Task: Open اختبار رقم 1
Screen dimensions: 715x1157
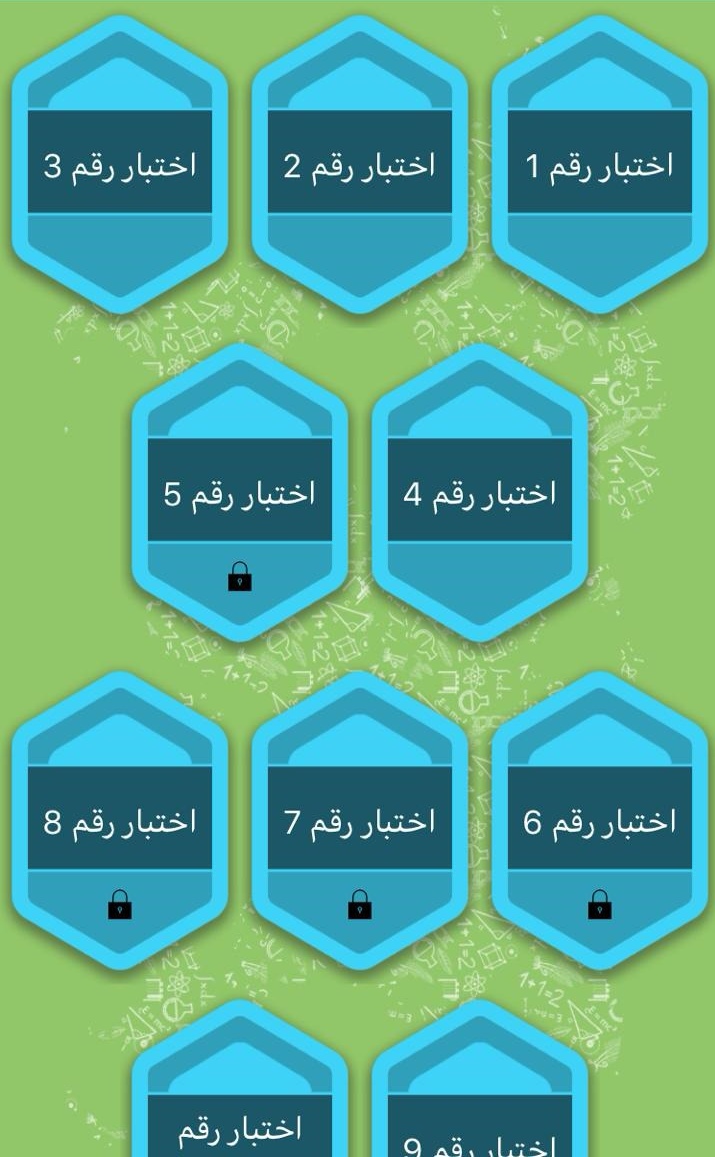Action: point(599,165)
